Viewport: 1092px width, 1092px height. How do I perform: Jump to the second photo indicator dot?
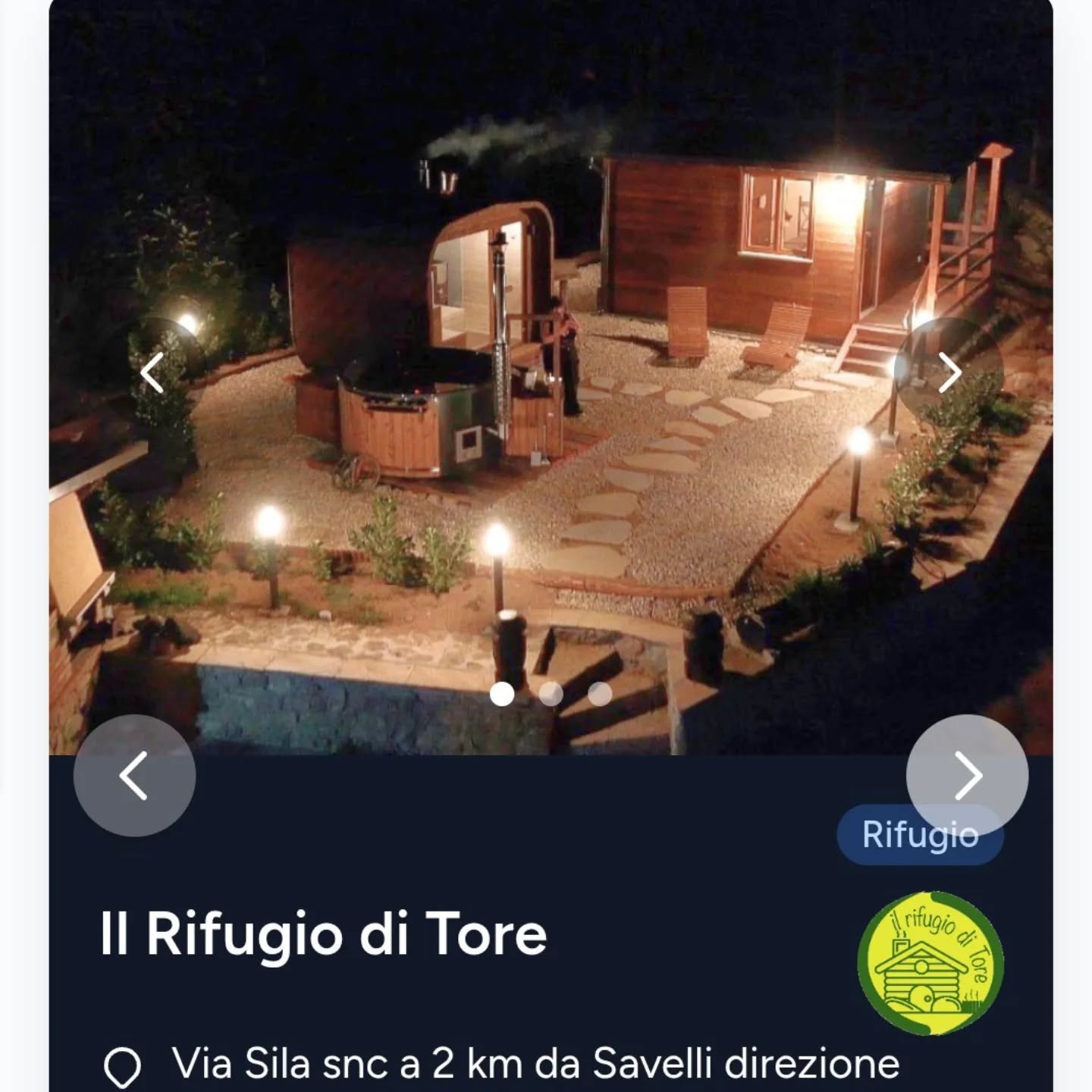(551, 694)
